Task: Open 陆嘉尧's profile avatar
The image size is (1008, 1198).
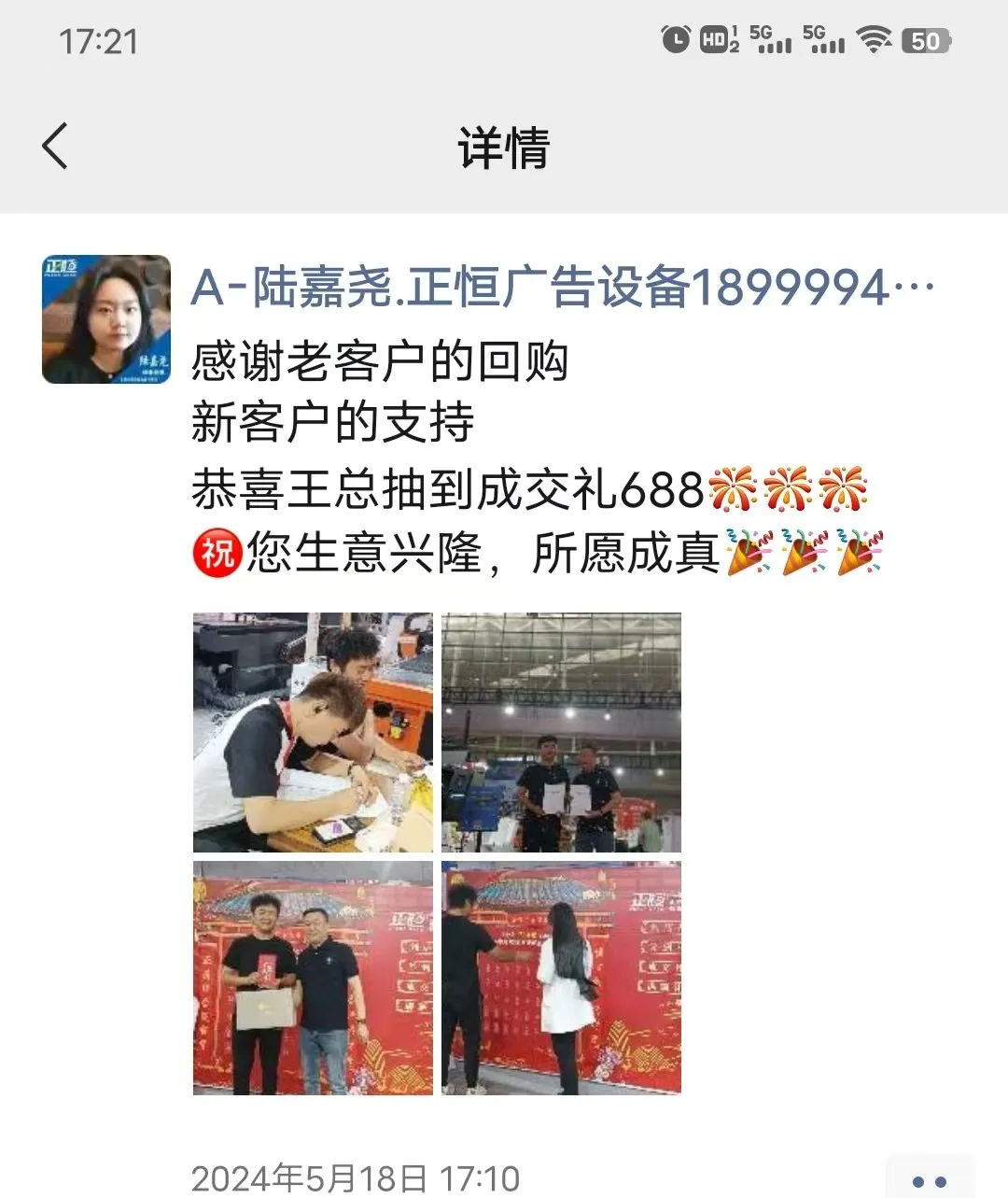Action: [x=106, y=319]
